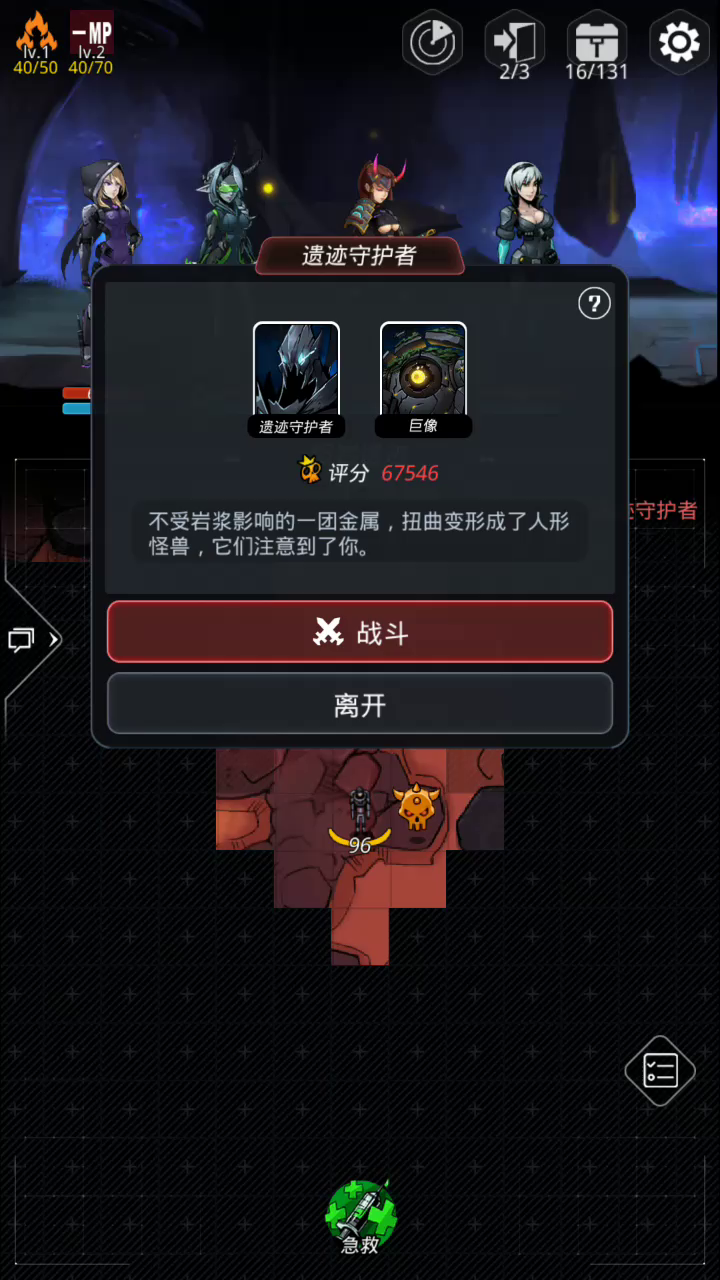Choose 离开 to leave the encounter
The width and height of the screenshot is (720, 1280).
pyautogui.click(x=360, y=704)
